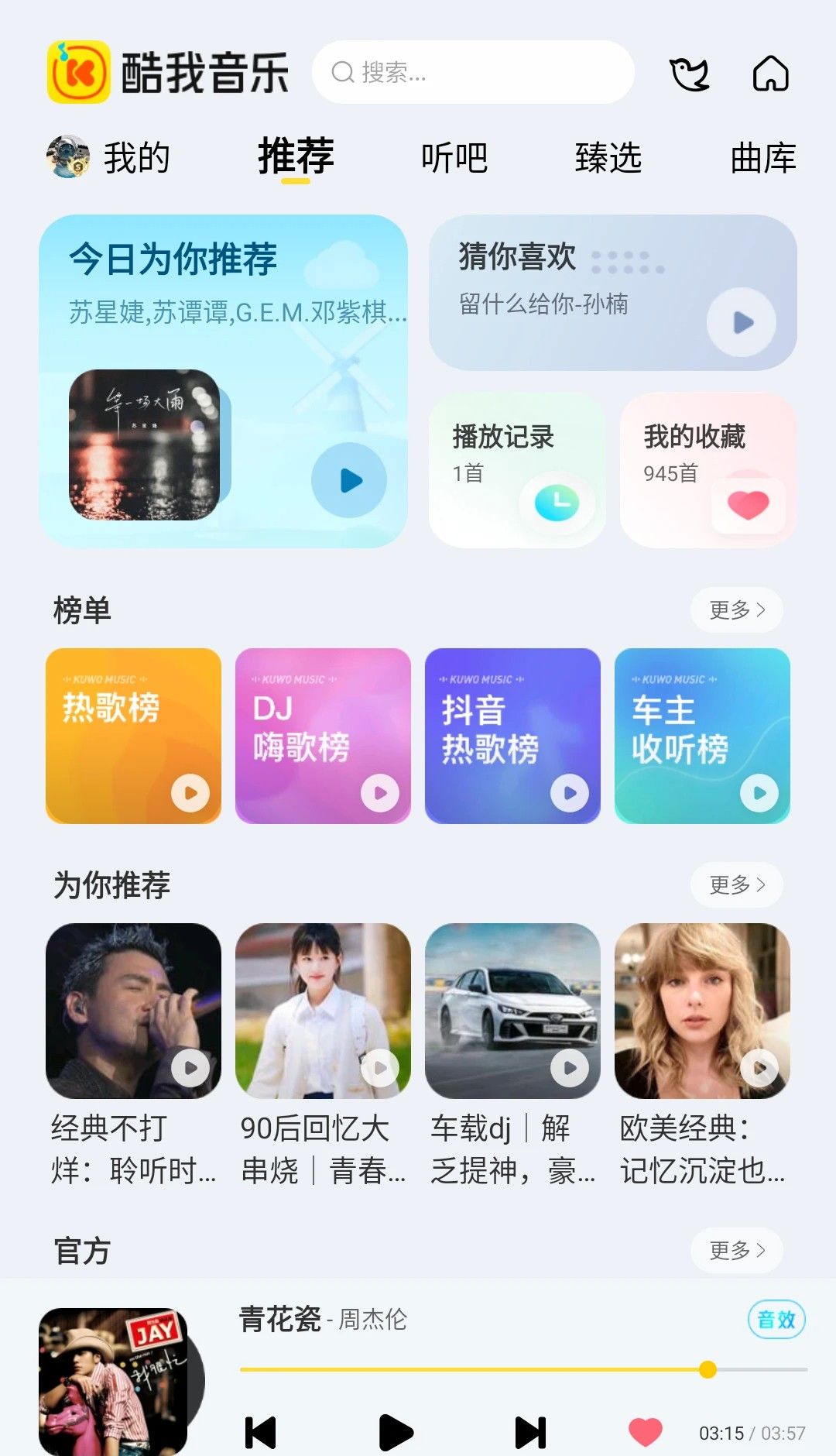836x1456 pixels.
Task: Open the bird icon next to search
Action: tap(688, 74)
